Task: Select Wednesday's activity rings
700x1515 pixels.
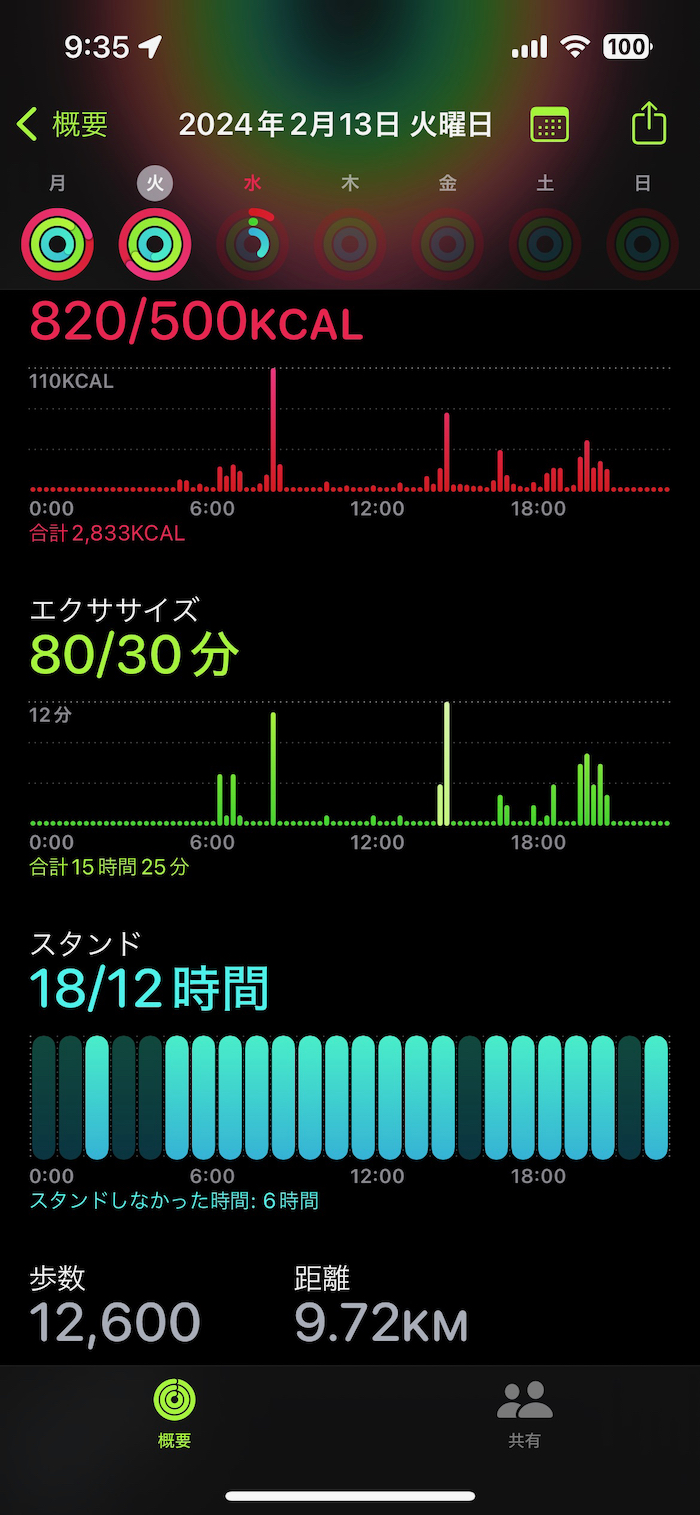Action: point(253,243)
